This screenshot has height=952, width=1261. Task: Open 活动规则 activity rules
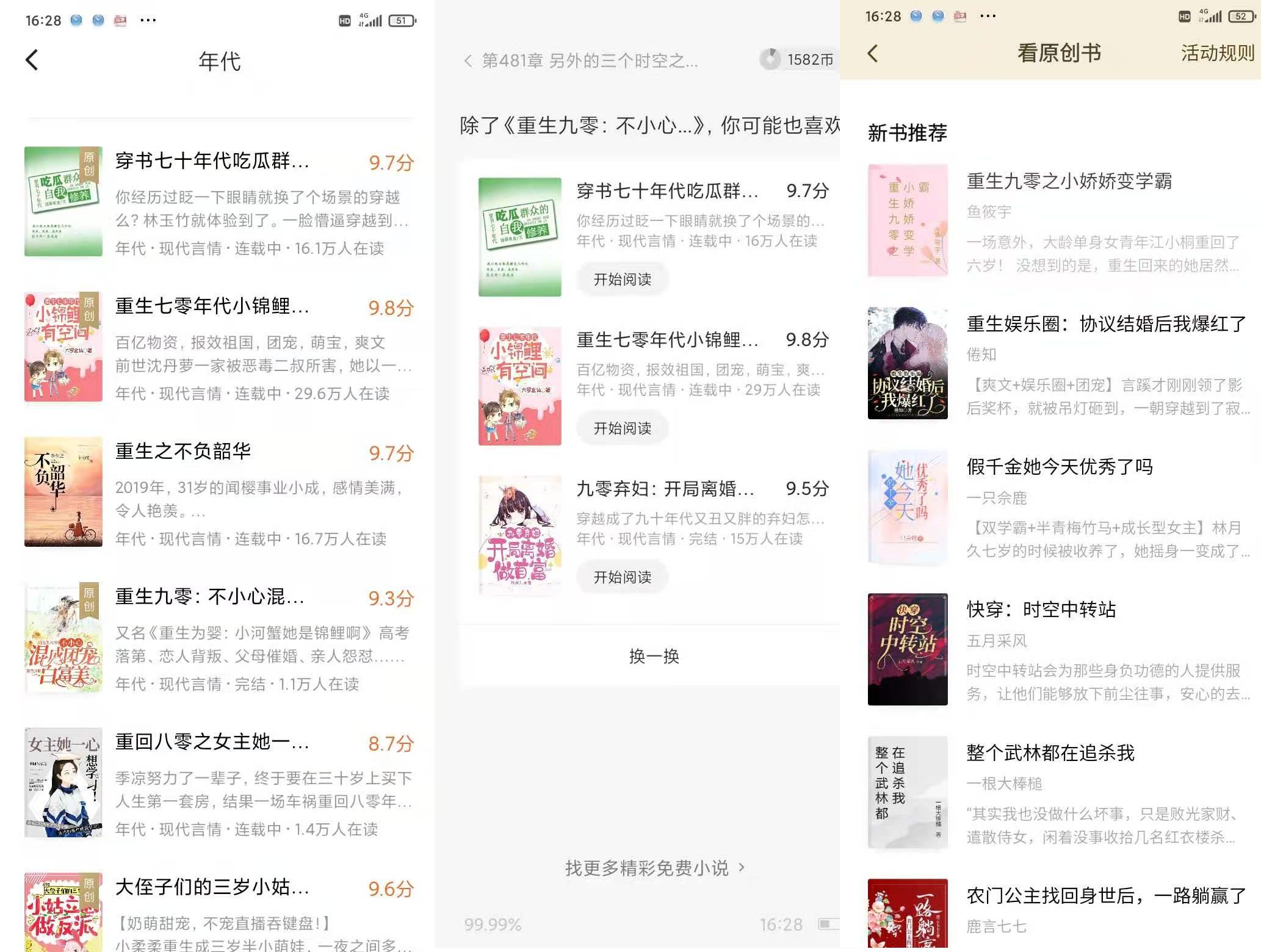click(1216, 54)
